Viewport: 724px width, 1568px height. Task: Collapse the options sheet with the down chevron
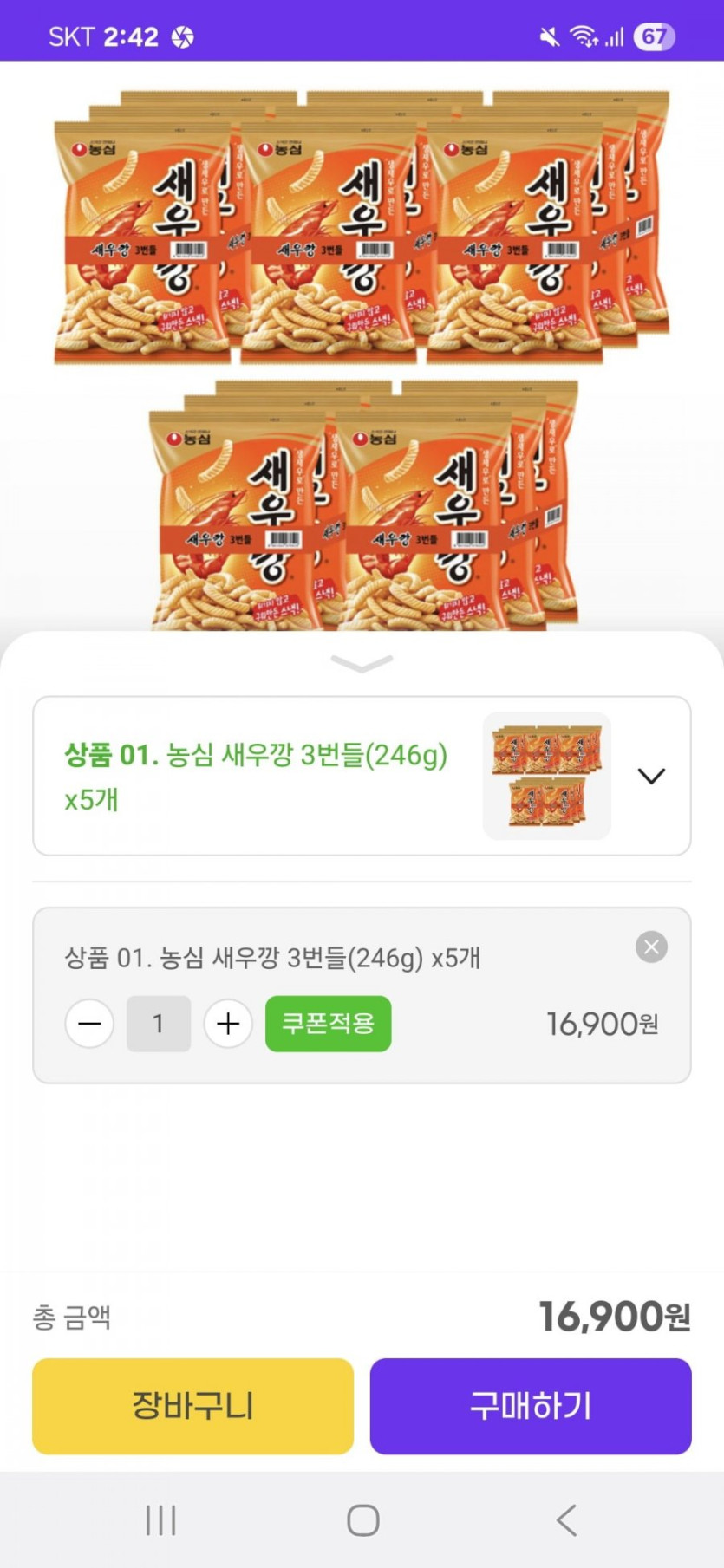[362, 664]
